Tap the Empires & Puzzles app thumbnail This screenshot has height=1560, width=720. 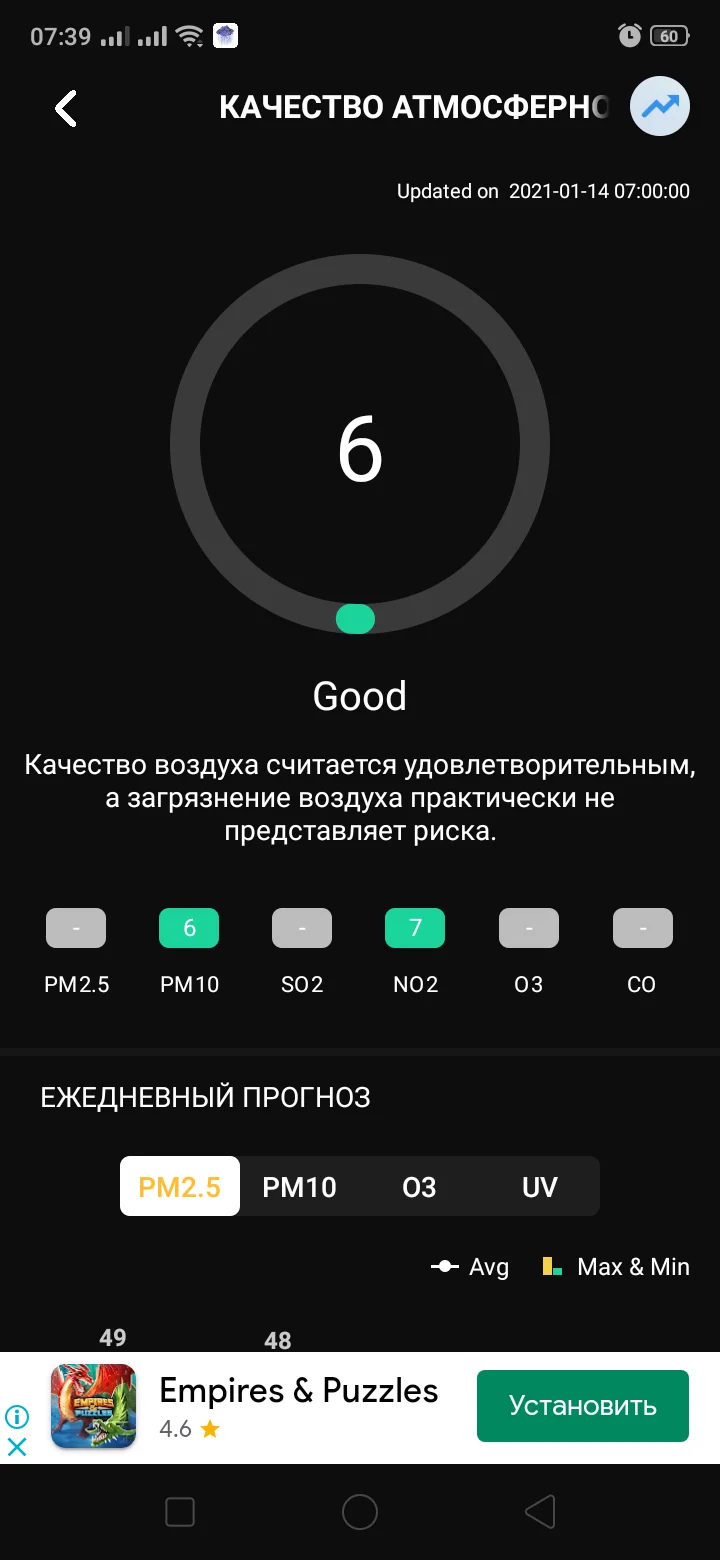click(x=93, y=1405)
